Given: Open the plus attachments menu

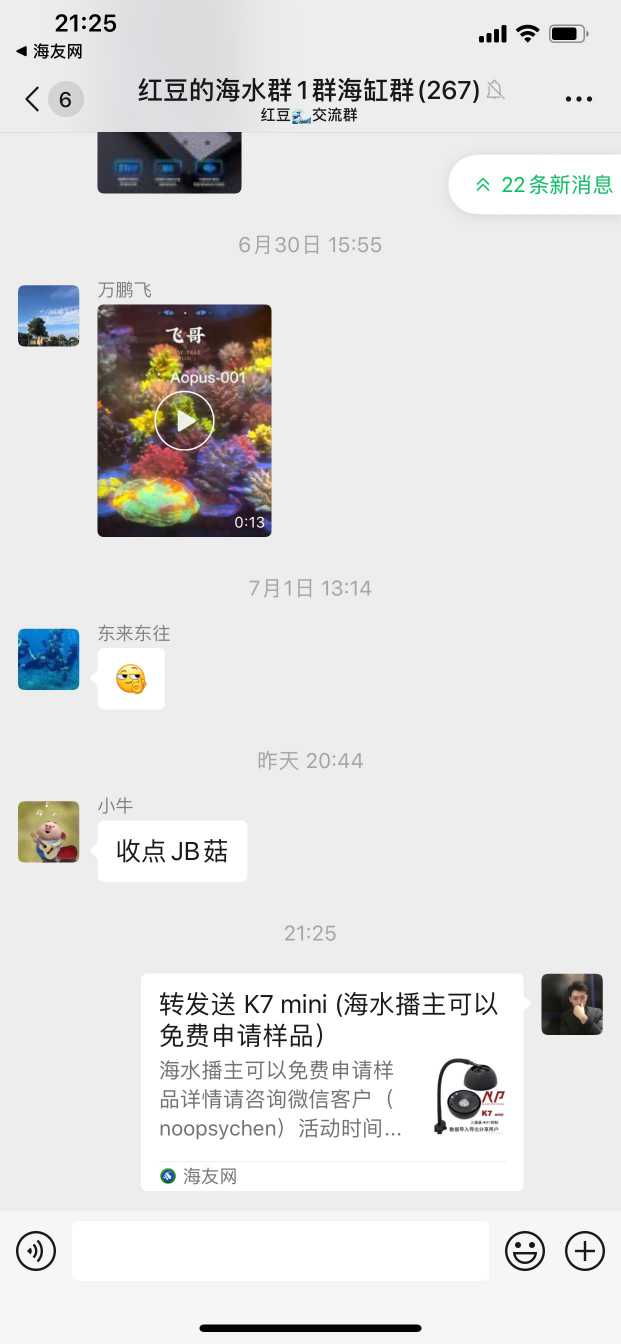Looking at the screenshot, I should click(585, 1250).
